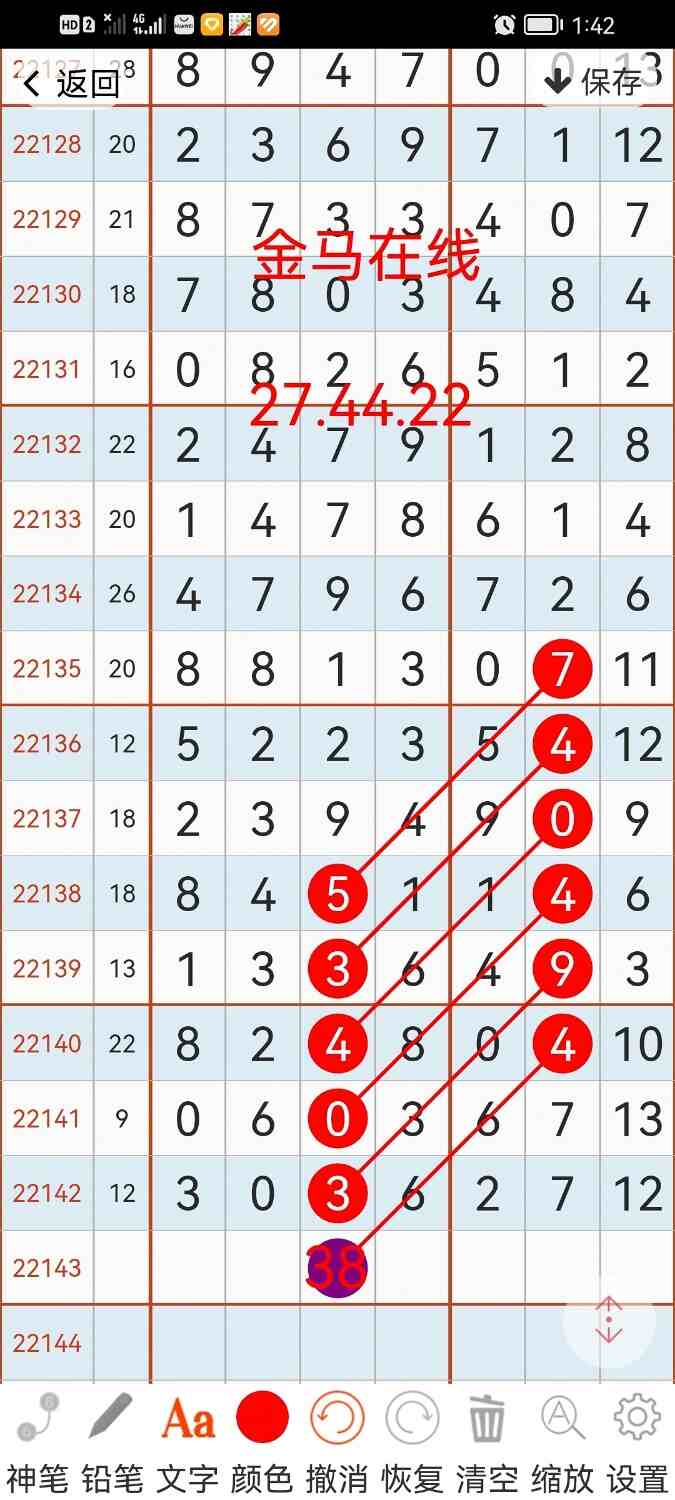Go back with the 返回 button
The image size is (675, 1500).
click(x=72, y=84)
